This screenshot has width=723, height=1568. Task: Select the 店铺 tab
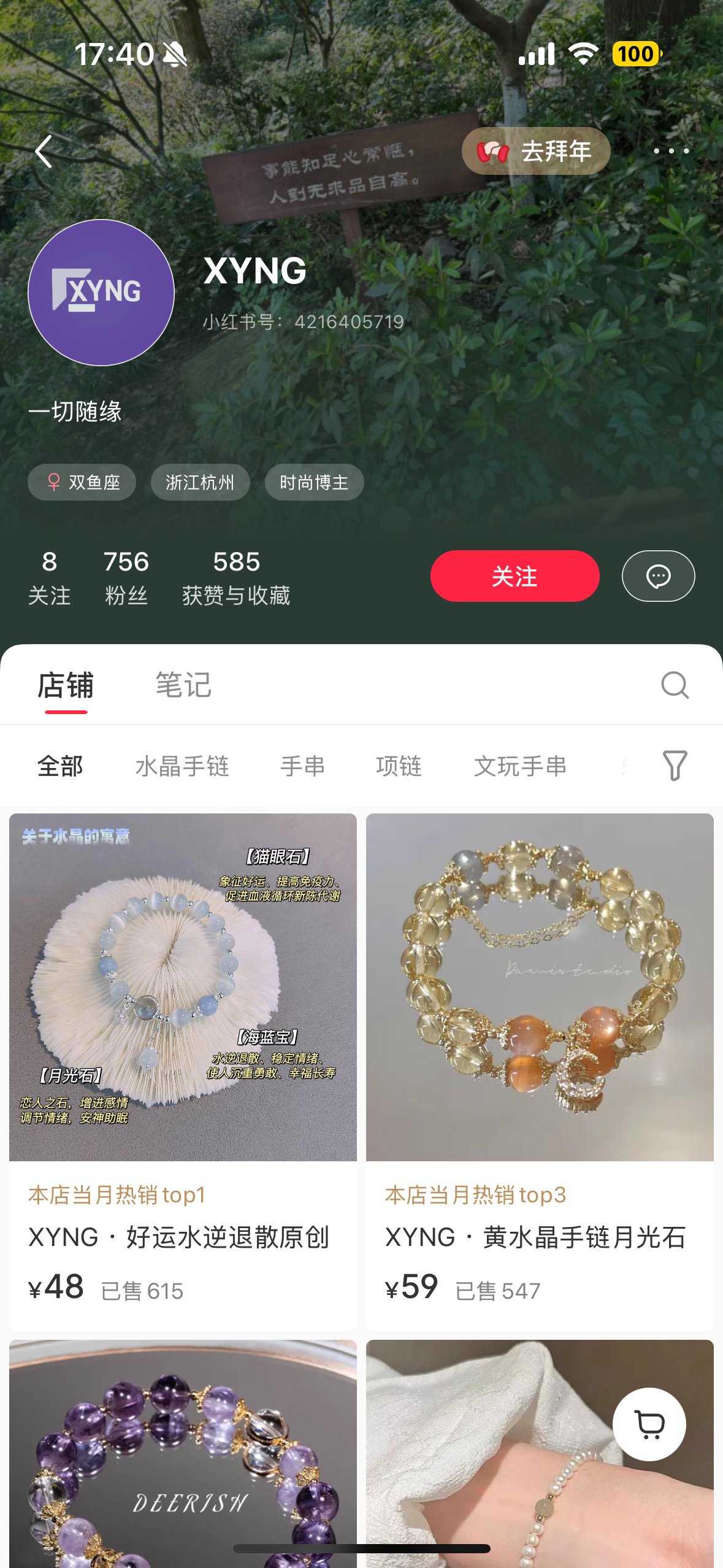pos(66,685)
